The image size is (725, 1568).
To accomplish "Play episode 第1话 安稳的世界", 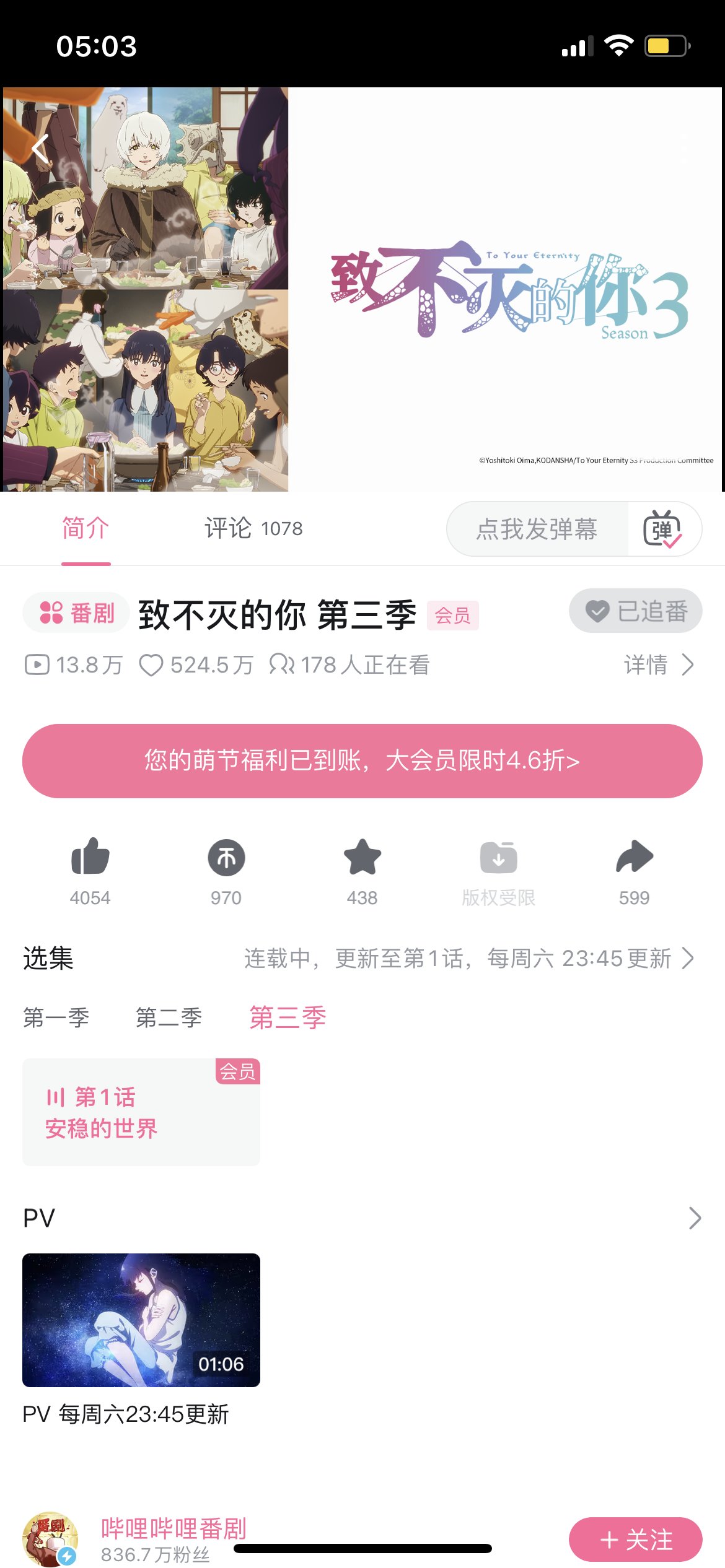I will pos(141,1112).
